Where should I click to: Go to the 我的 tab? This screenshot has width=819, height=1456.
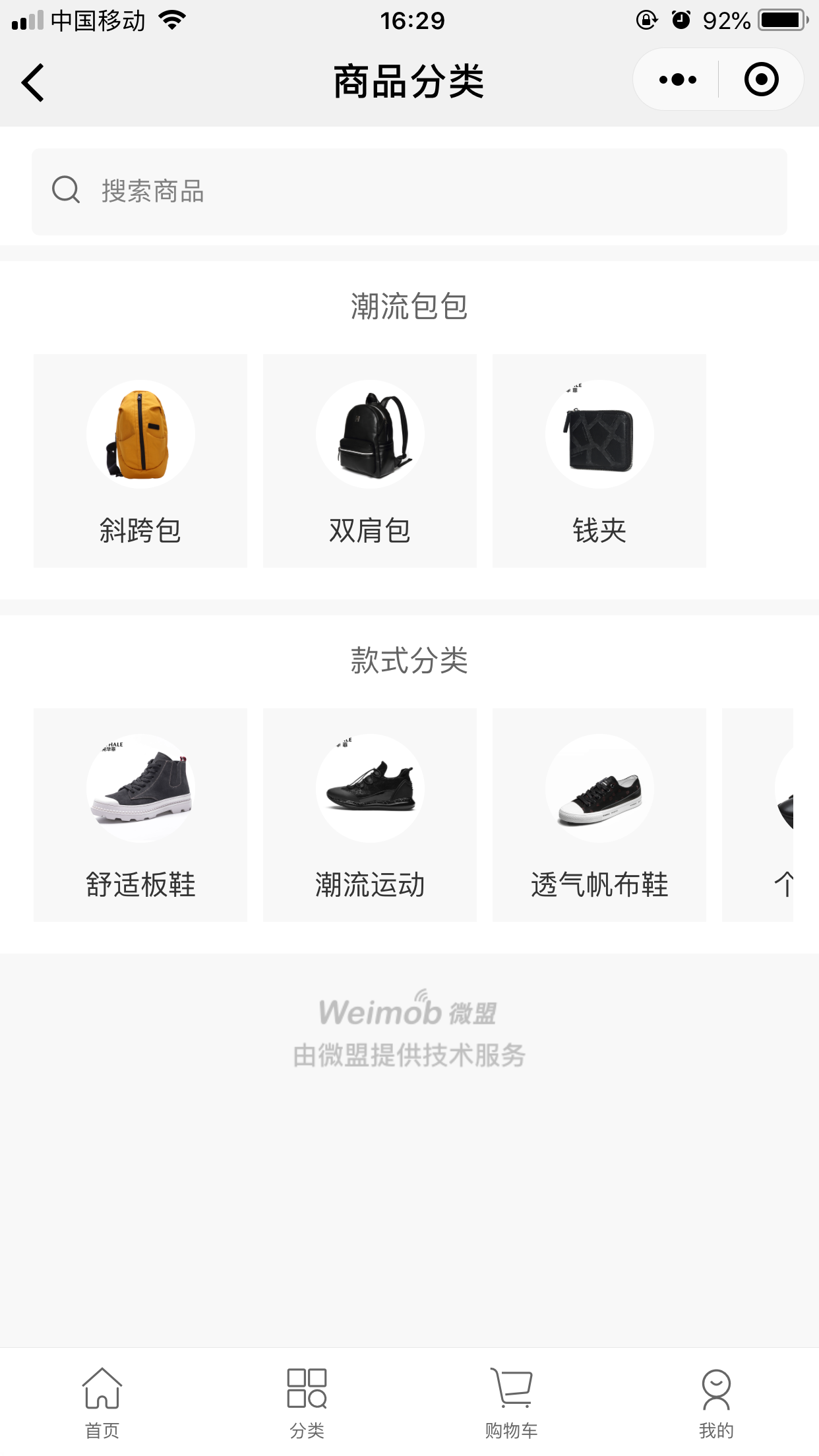click(716, 1403)
